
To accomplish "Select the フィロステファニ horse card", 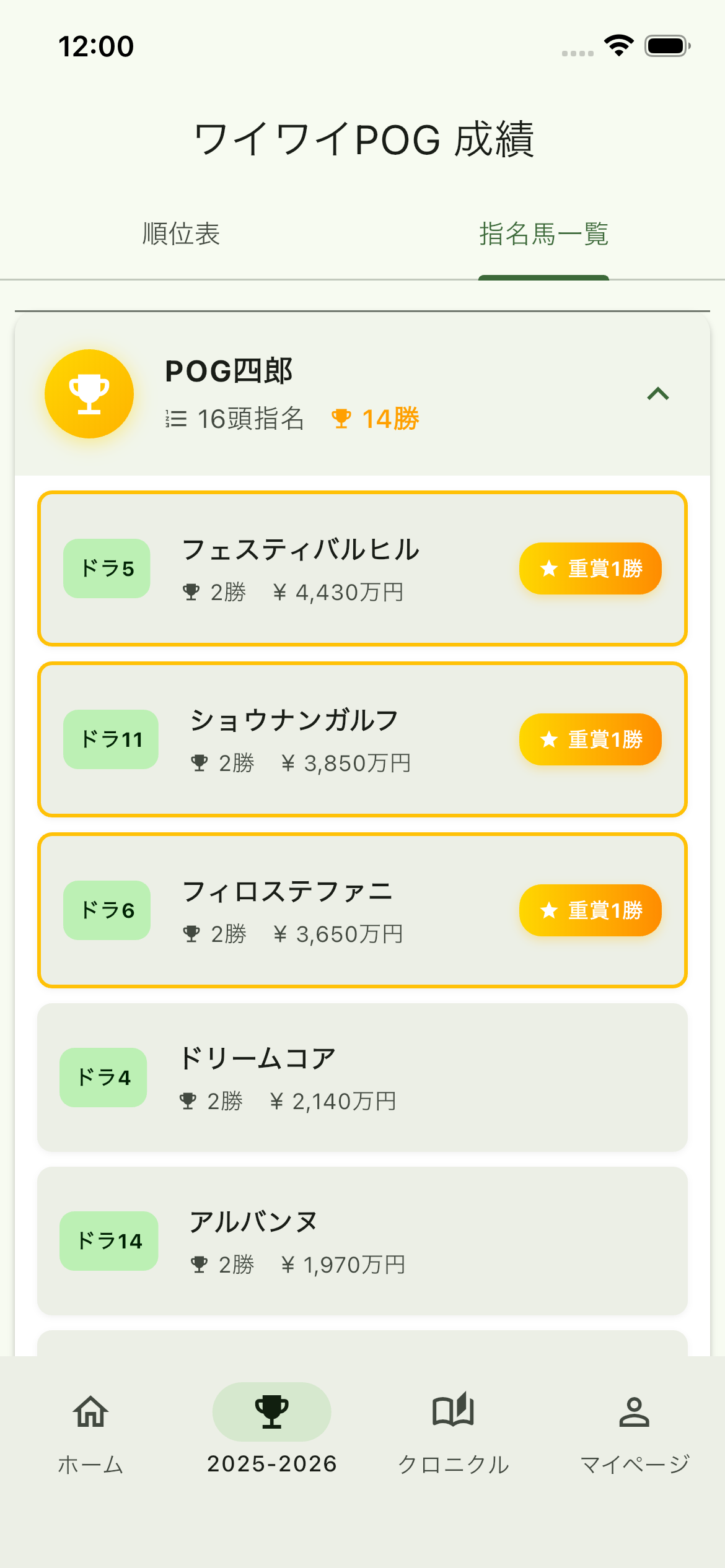I will (362, 910).
